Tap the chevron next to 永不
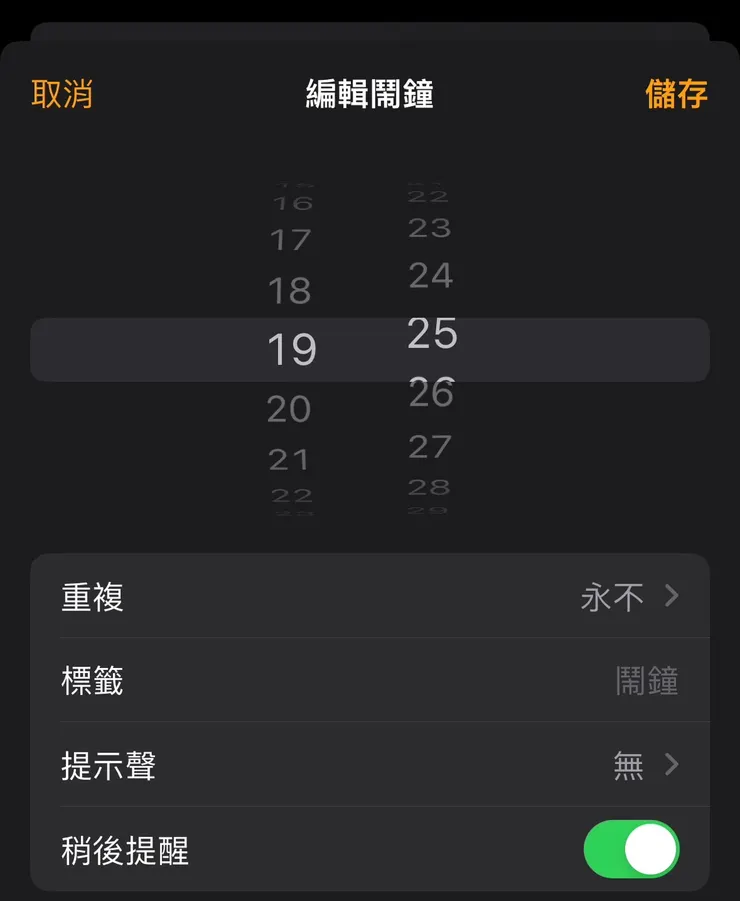Viewport: 740px width, 901px height. (x=672, y=597)
